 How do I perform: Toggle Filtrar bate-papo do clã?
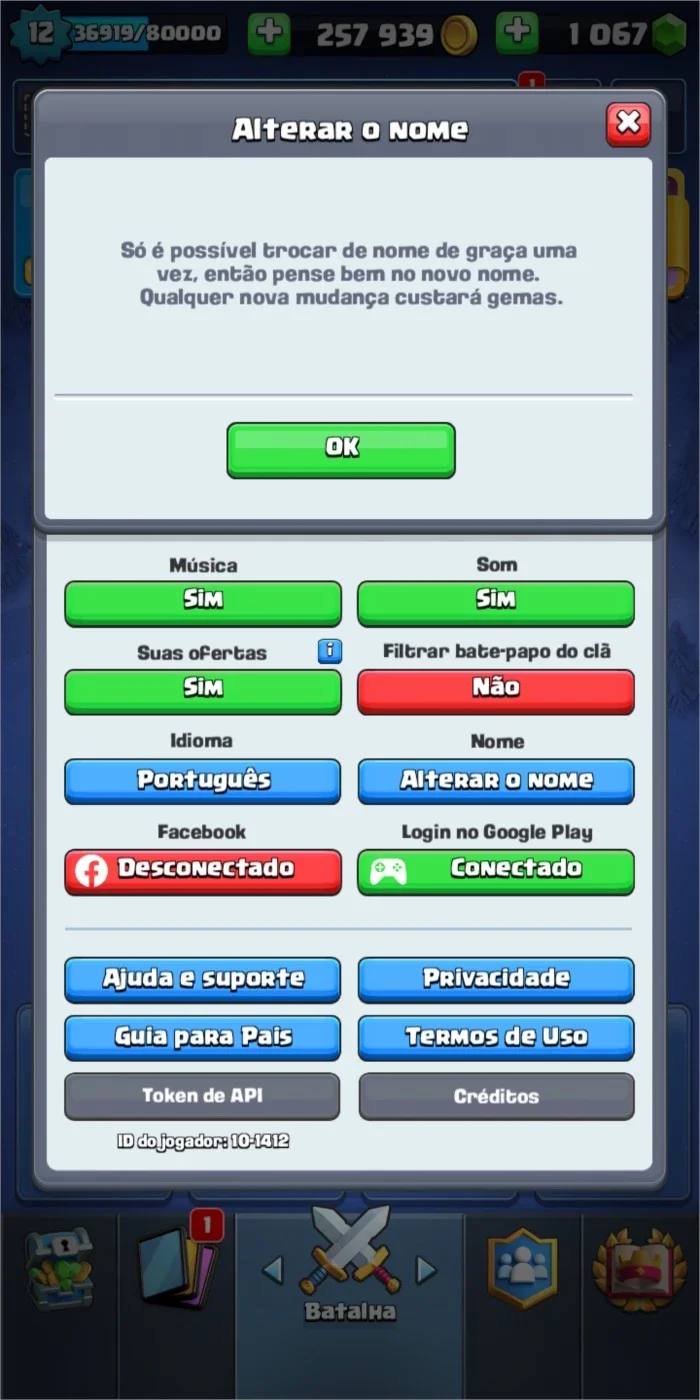[496, 691]
